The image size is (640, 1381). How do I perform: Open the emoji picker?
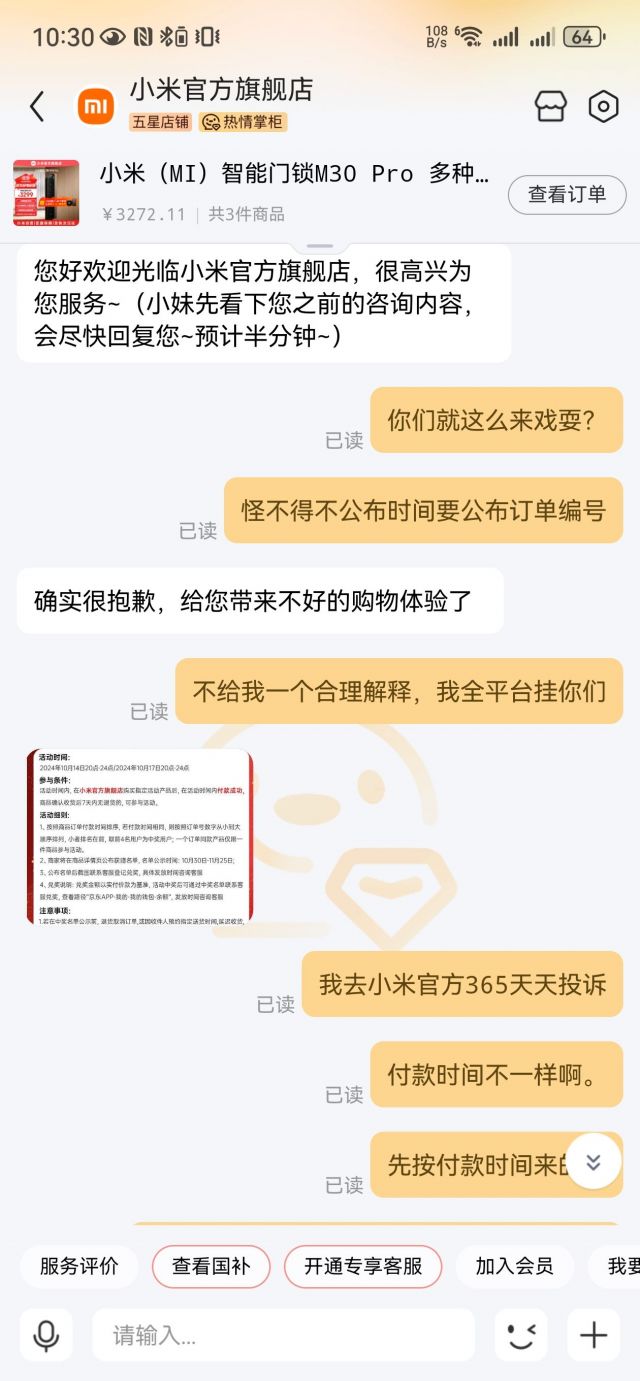(521, 1335)
